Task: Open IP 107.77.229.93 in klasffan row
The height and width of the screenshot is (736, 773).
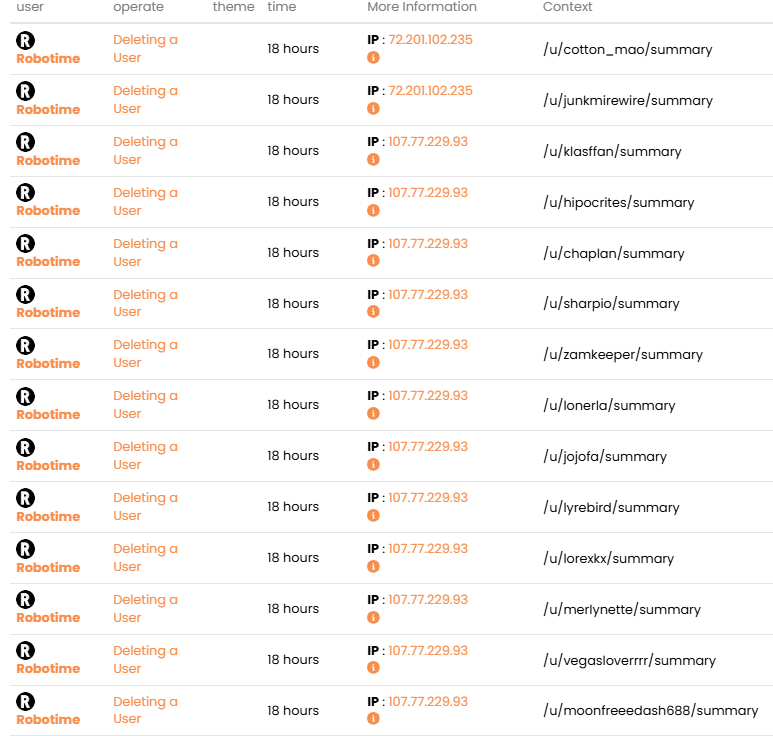Action: pyautogui.click(x=427, y=142)
